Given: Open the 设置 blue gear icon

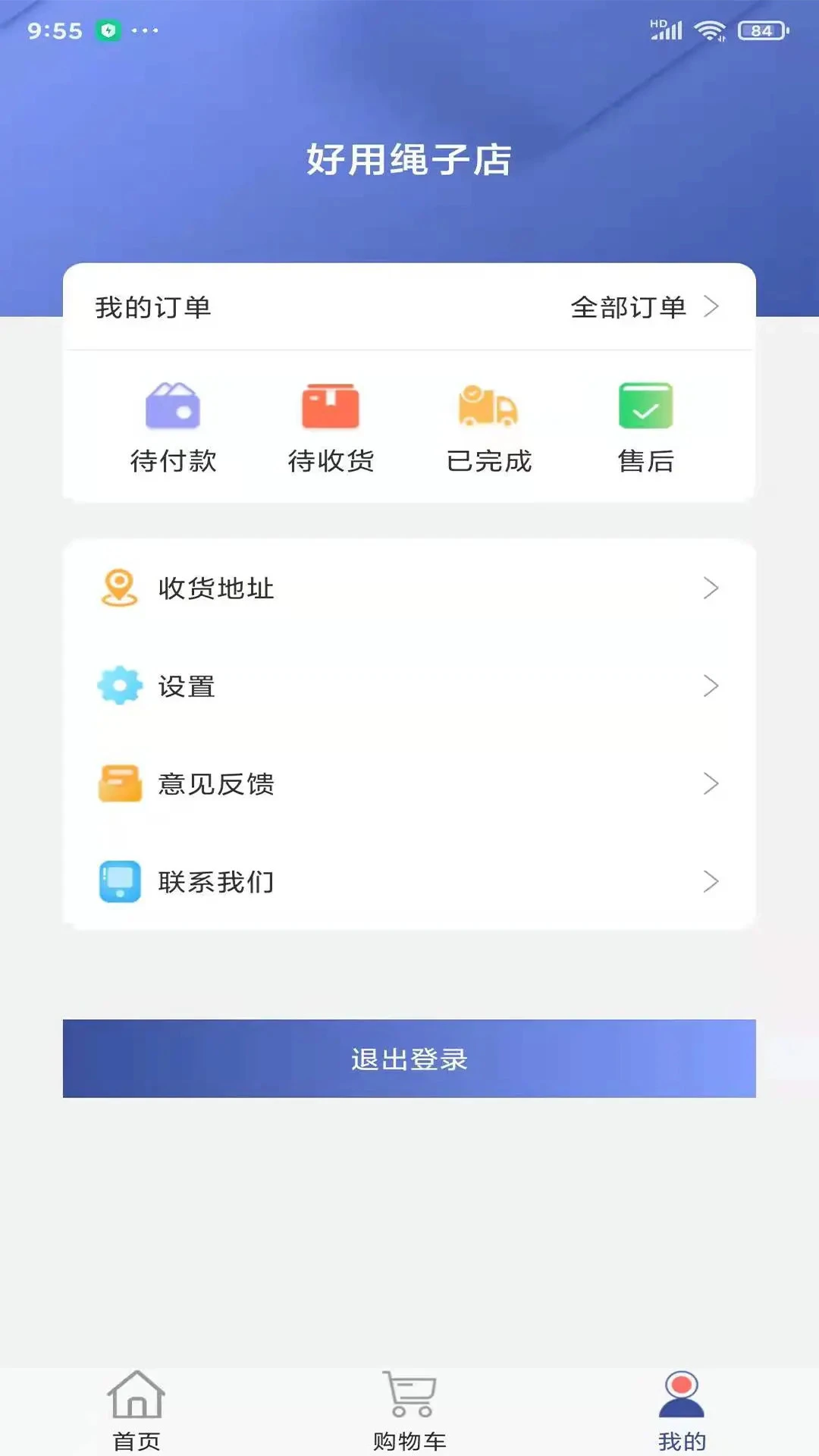Looking at the screenshot, I should click(120, 686).
